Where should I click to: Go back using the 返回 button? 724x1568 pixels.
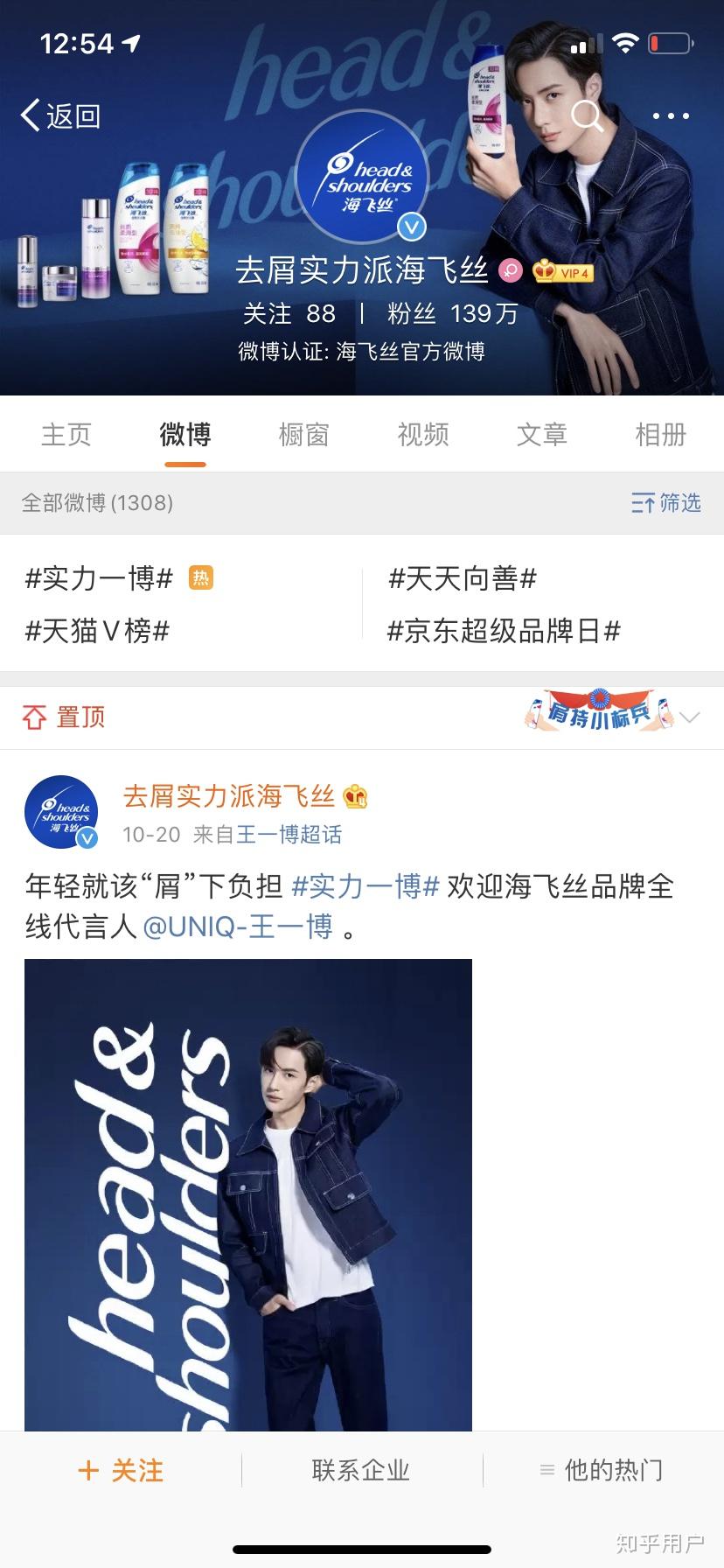click(61, 115)
